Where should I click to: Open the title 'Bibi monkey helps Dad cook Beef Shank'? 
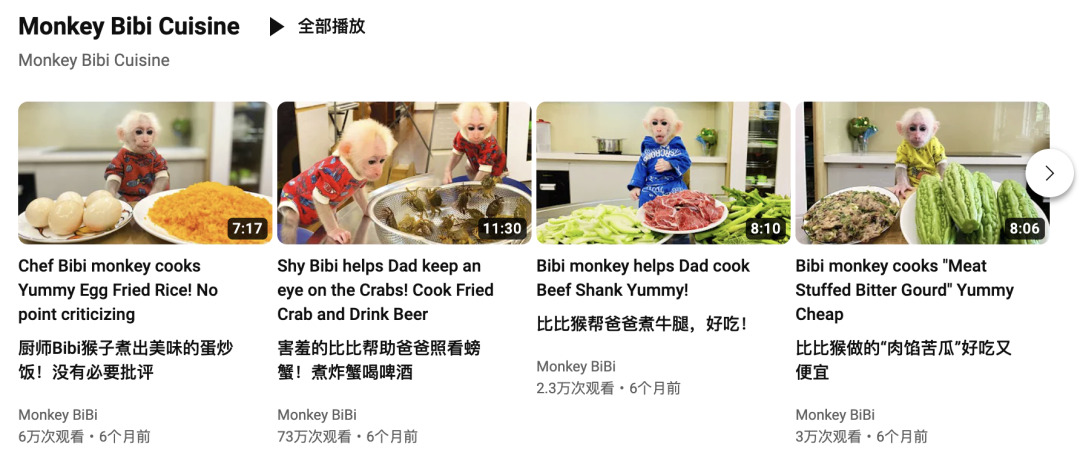click(x=642, y=278)
